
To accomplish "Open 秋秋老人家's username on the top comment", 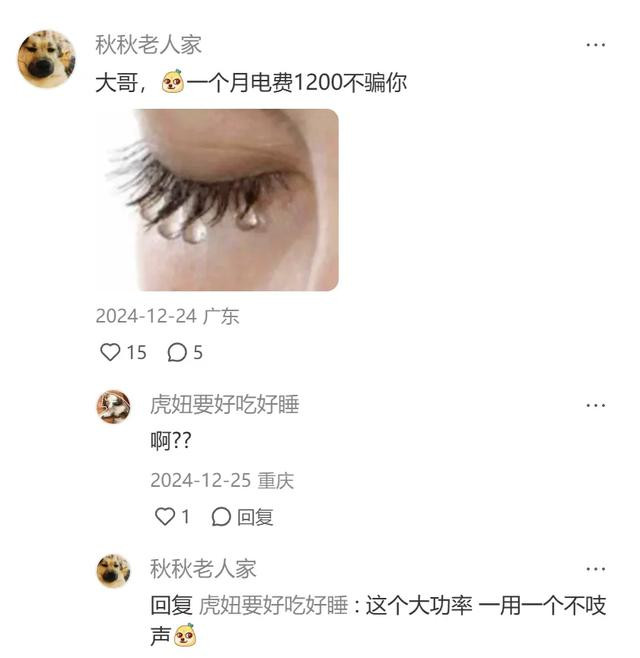I will coord(148,45).
